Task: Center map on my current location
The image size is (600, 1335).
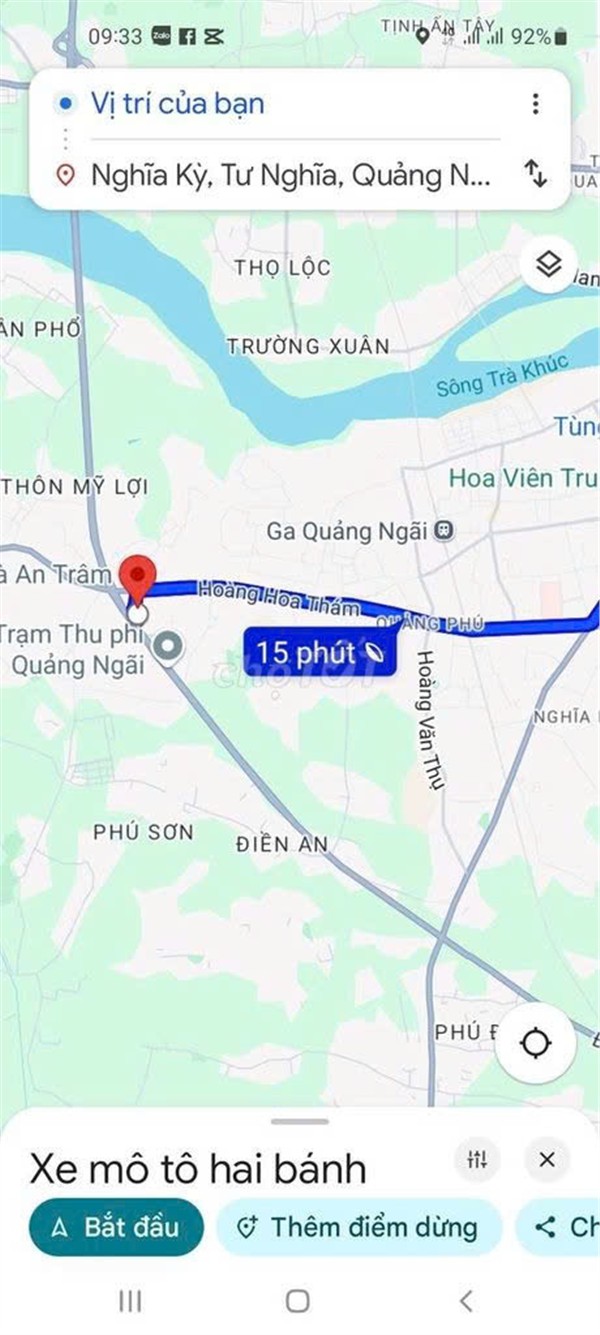Action: pos(536,1043)
